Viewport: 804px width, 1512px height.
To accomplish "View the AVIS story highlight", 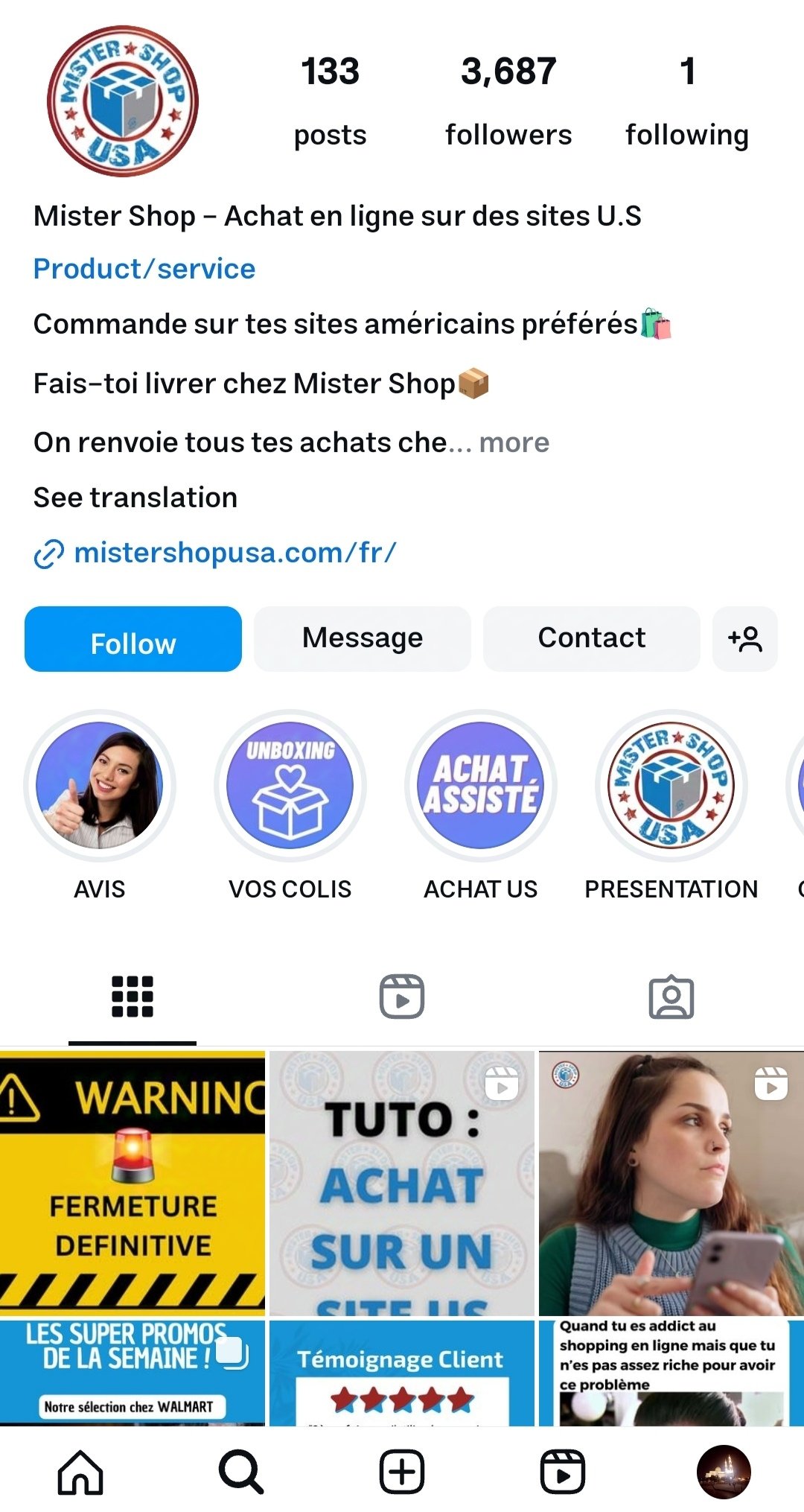I will pyautogui.click(x=100, y=786).
